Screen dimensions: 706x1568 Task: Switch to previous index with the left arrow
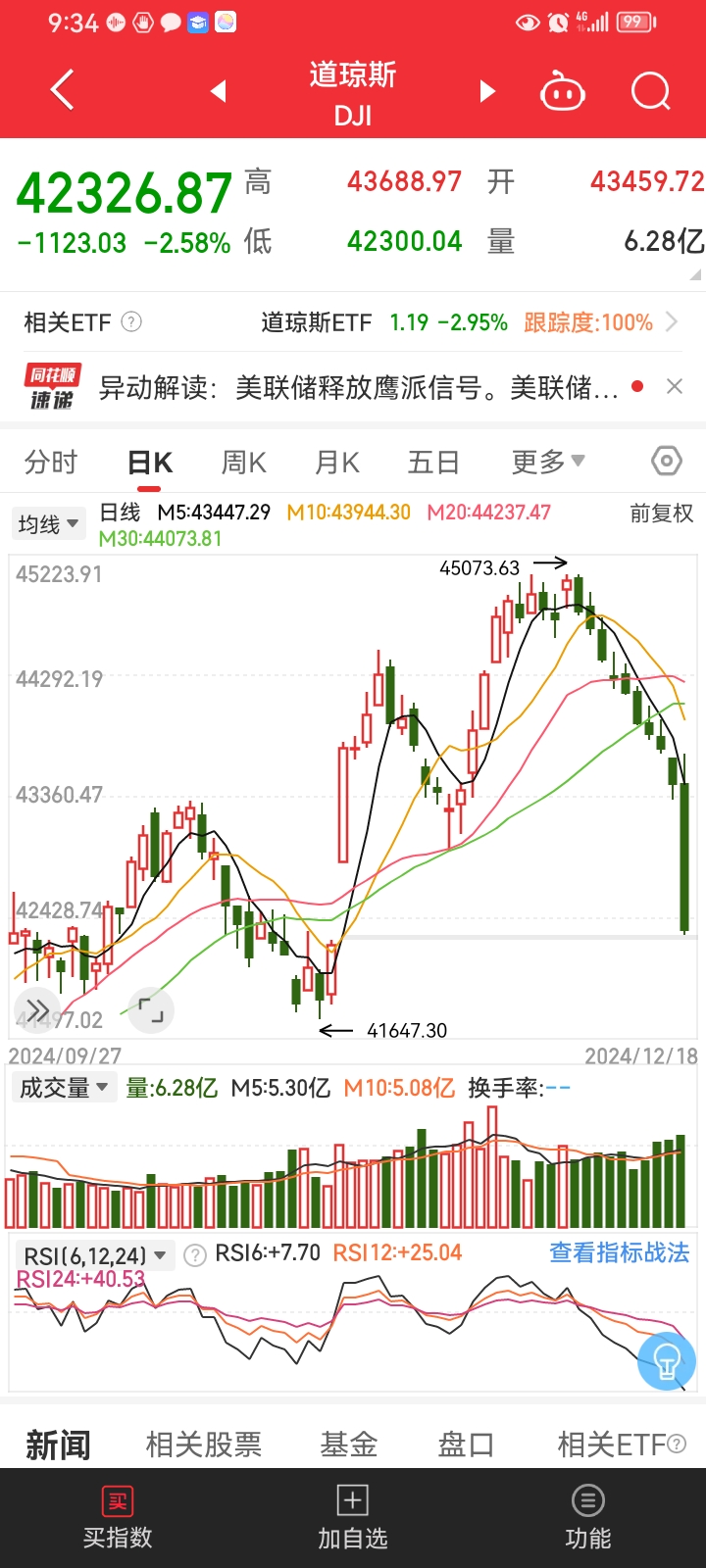[218, 90]
